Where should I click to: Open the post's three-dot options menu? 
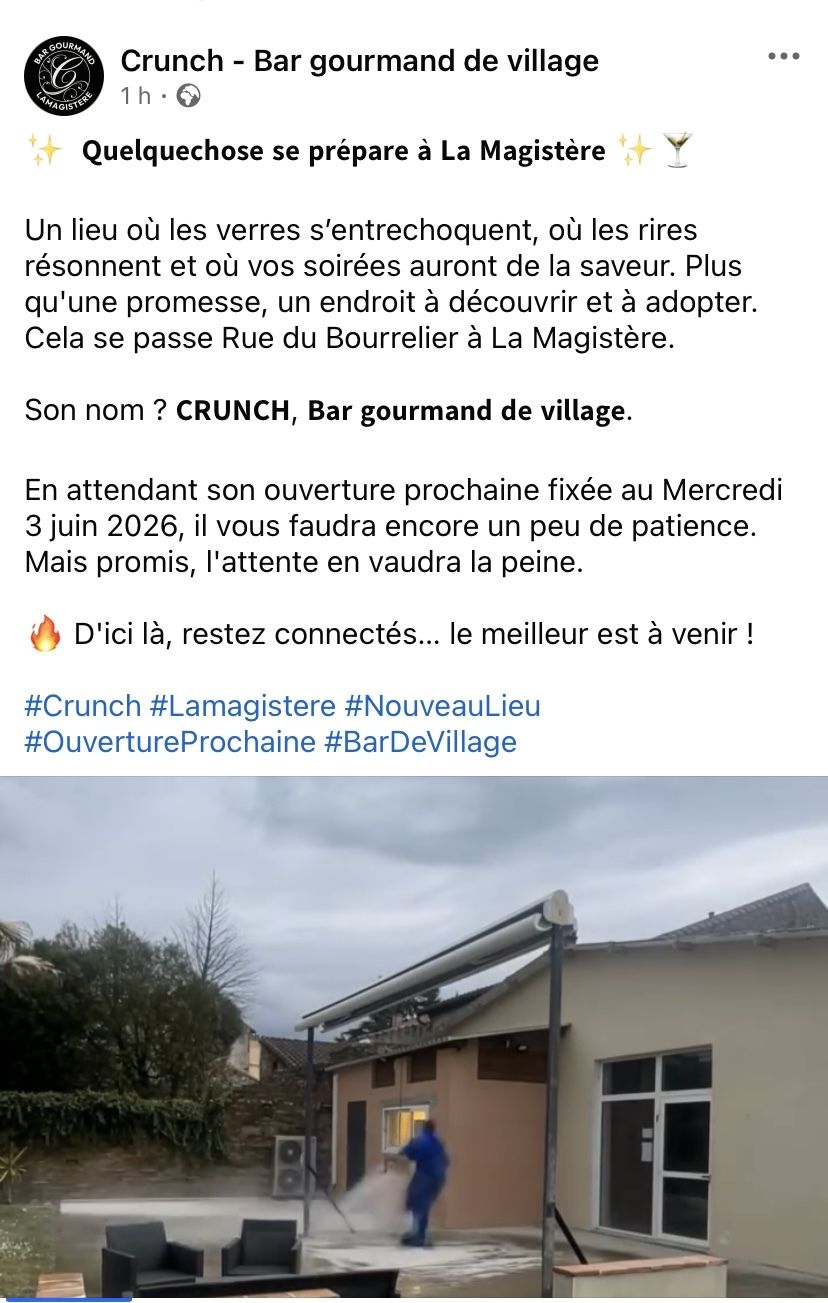pos(783,57)
